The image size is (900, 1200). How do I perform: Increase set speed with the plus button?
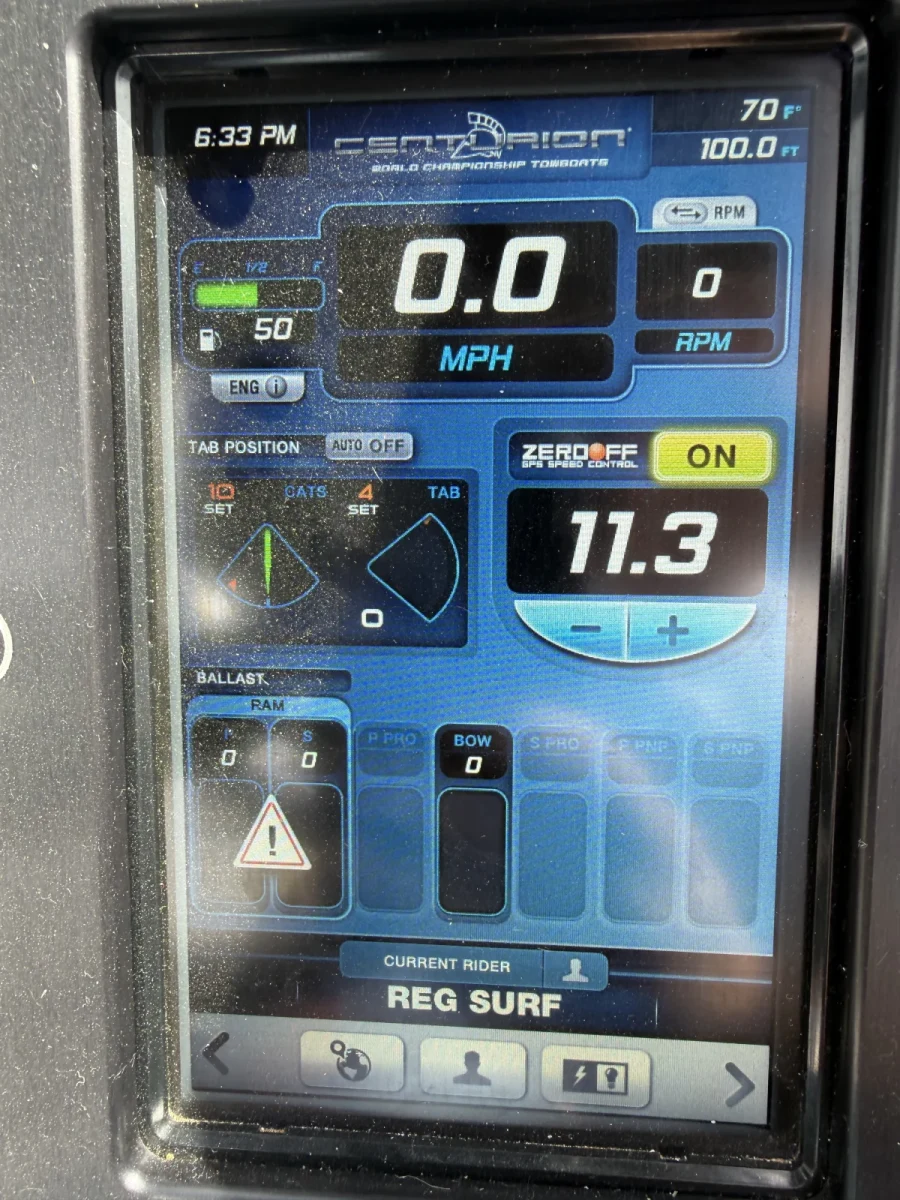(x=673, y=630)
